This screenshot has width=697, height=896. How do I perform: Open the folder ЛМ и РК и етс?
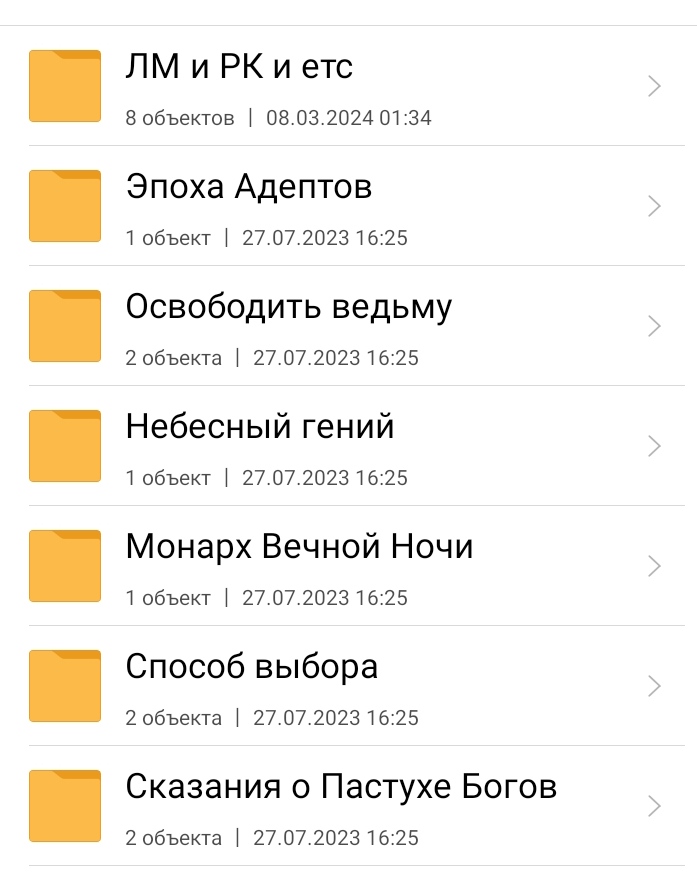(x=240, y=68)
